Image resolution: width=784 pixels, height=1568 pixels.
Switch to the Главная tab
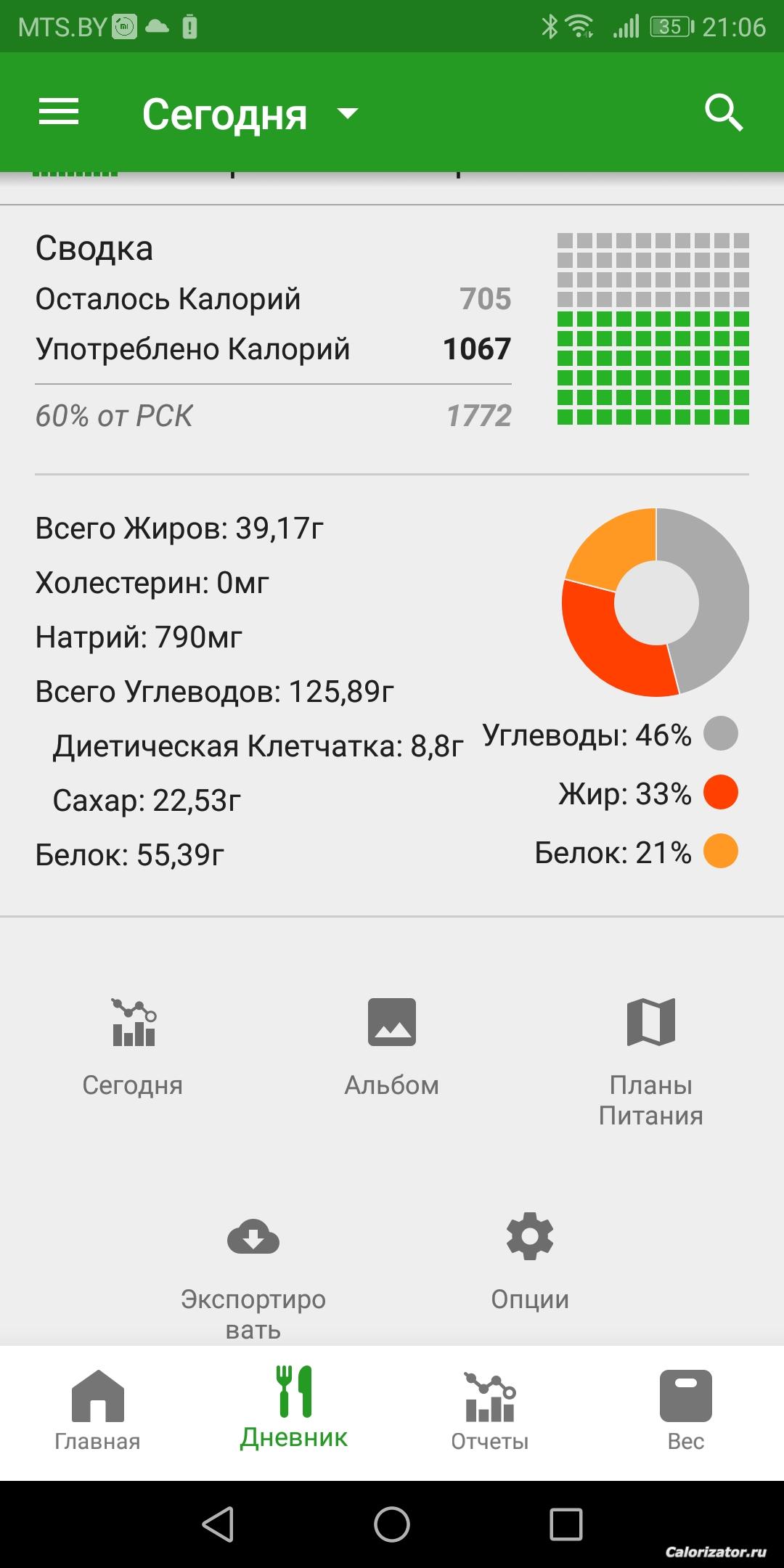[98, 1411]
